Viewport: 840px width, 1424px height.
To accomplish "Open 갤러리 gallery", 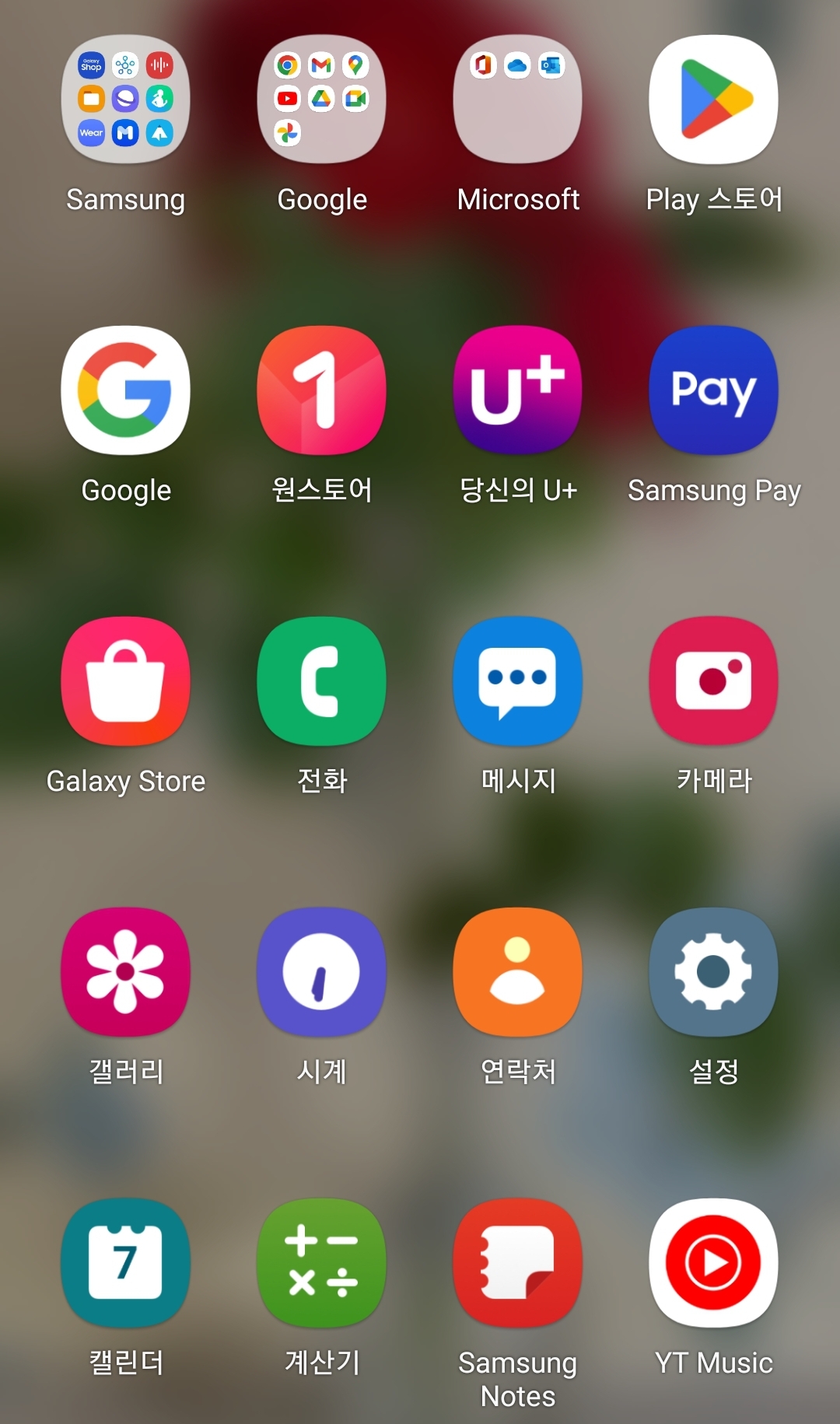I will (125, 971).
